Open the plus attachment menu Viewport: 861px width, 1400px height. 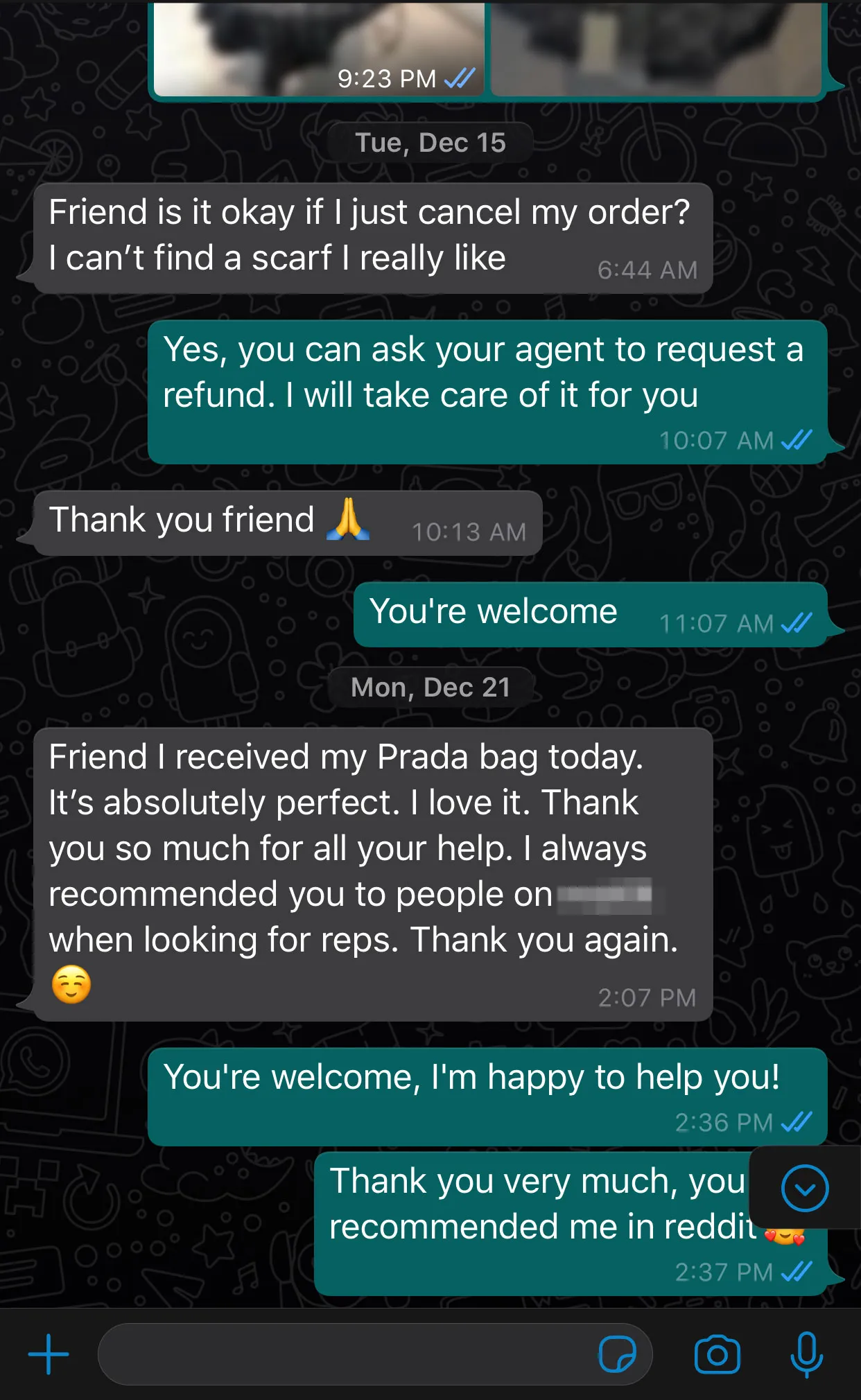pyautogui.click(x=49, y=1354)
